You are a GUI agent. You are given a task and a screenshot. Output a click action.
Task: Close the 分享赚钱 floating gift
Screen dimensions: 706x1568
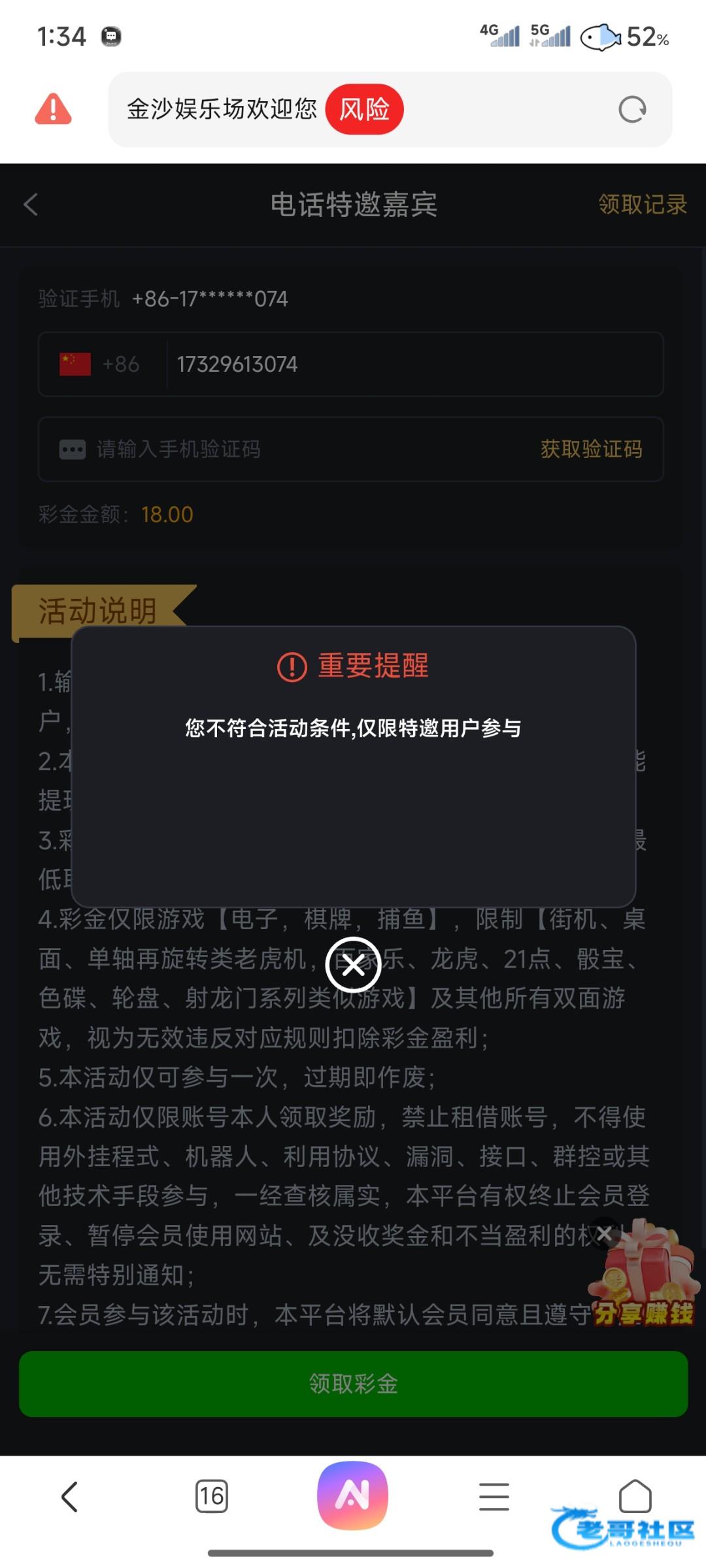605,1233
